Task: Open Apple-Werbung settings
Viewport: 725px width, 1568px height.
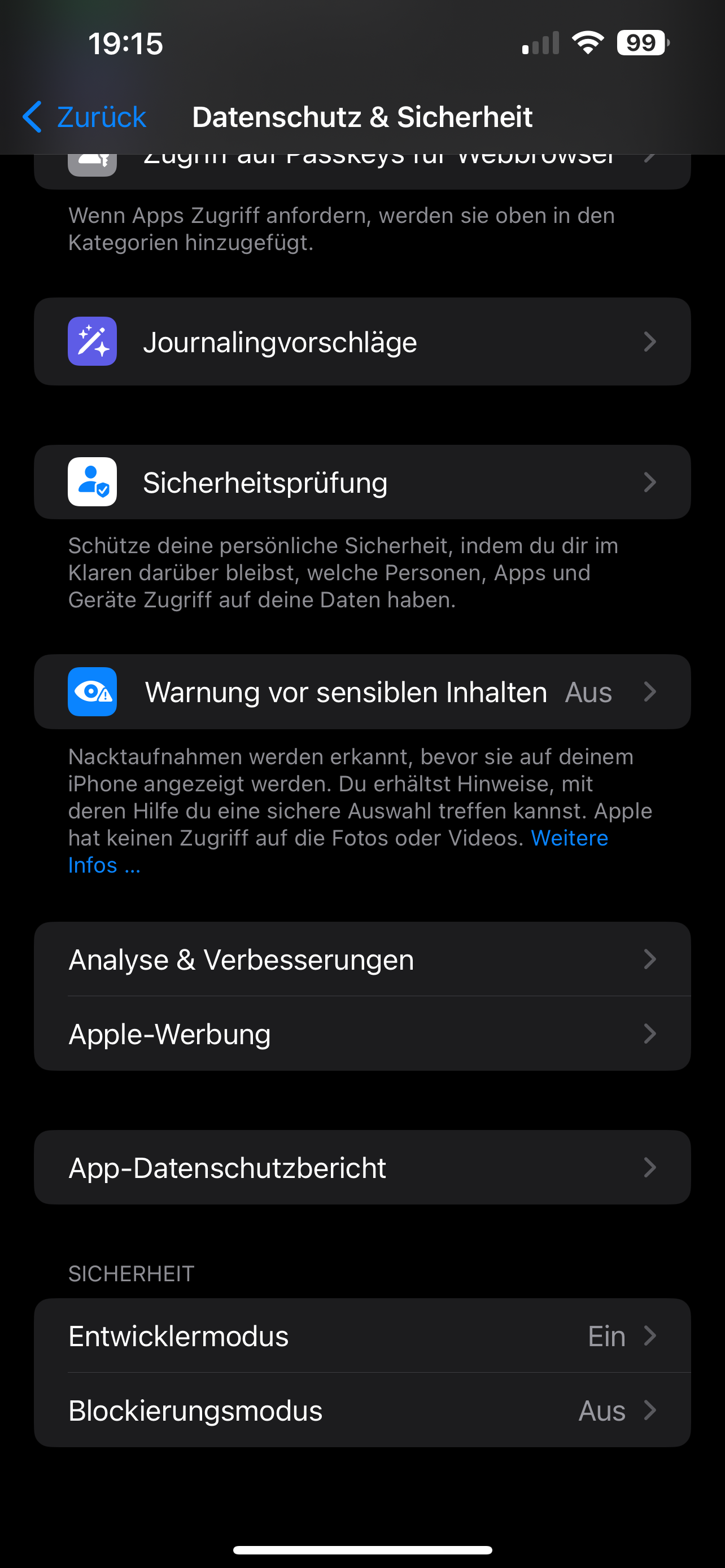Action: [362, 1033]
